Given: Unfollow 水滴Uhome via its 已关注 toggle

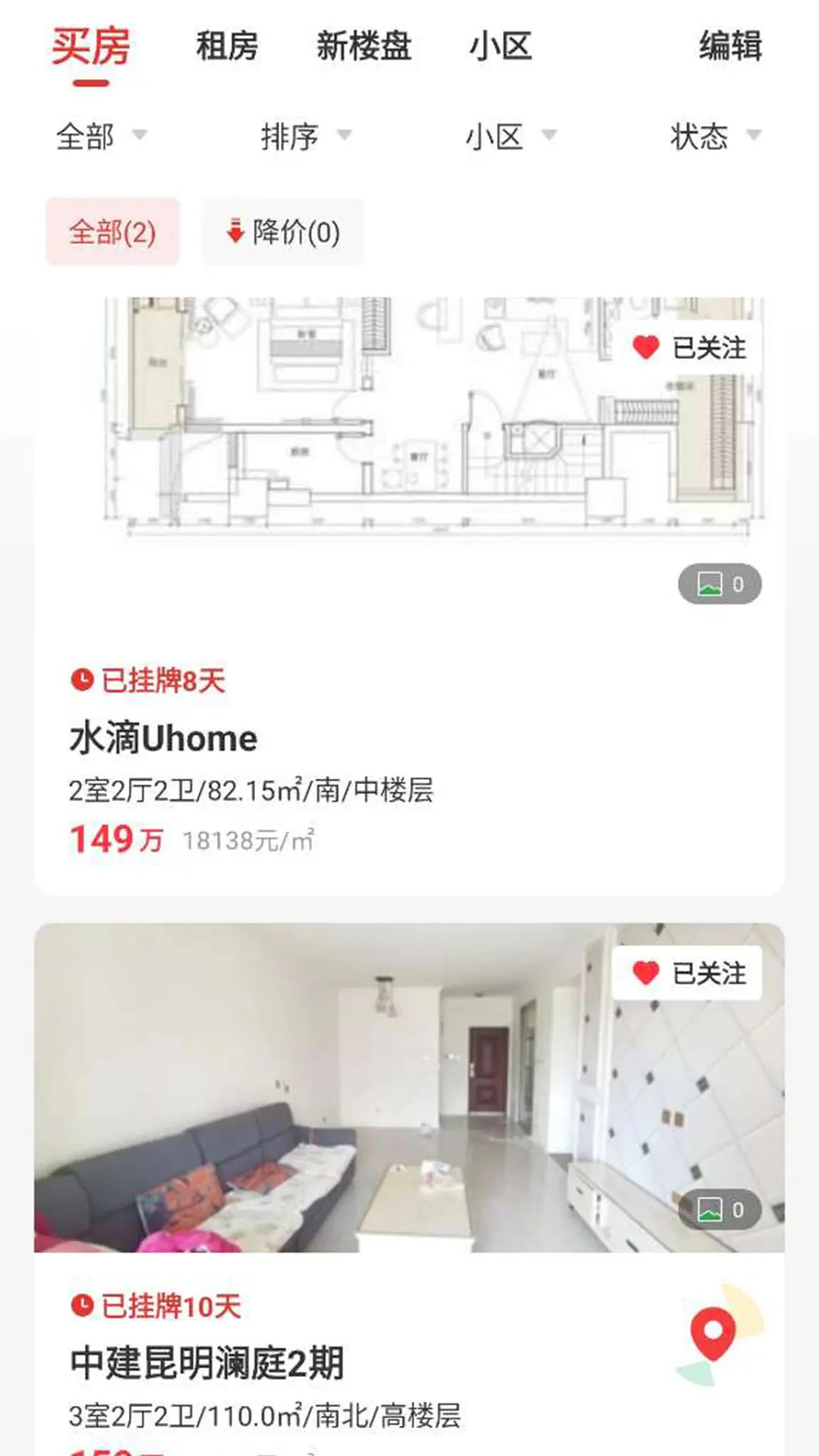Looking at the screenshot, I should (x=687, y=349).
